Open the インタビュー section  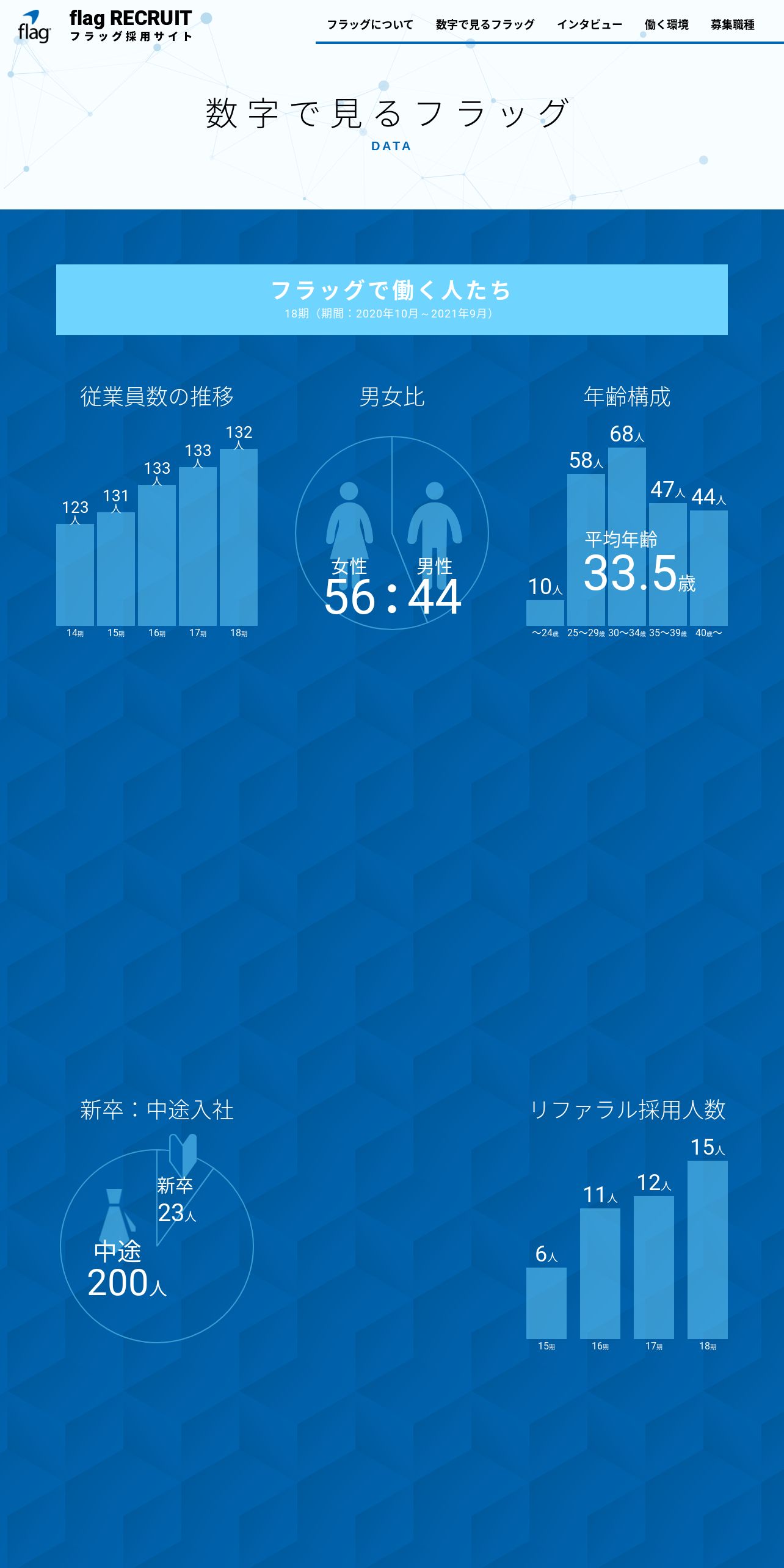[x=589, y=24]
